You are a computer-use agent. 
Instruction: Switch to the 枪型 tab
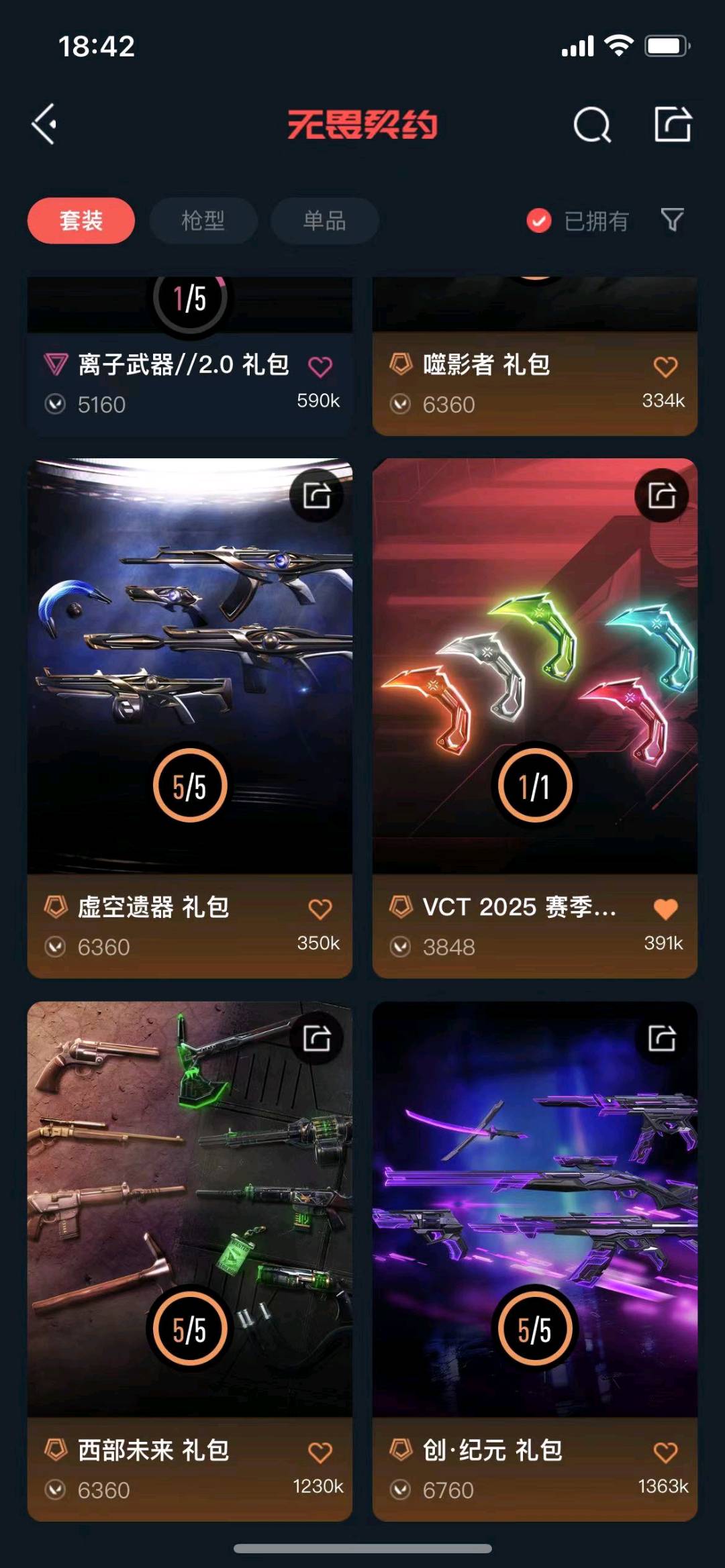[203, 221]
